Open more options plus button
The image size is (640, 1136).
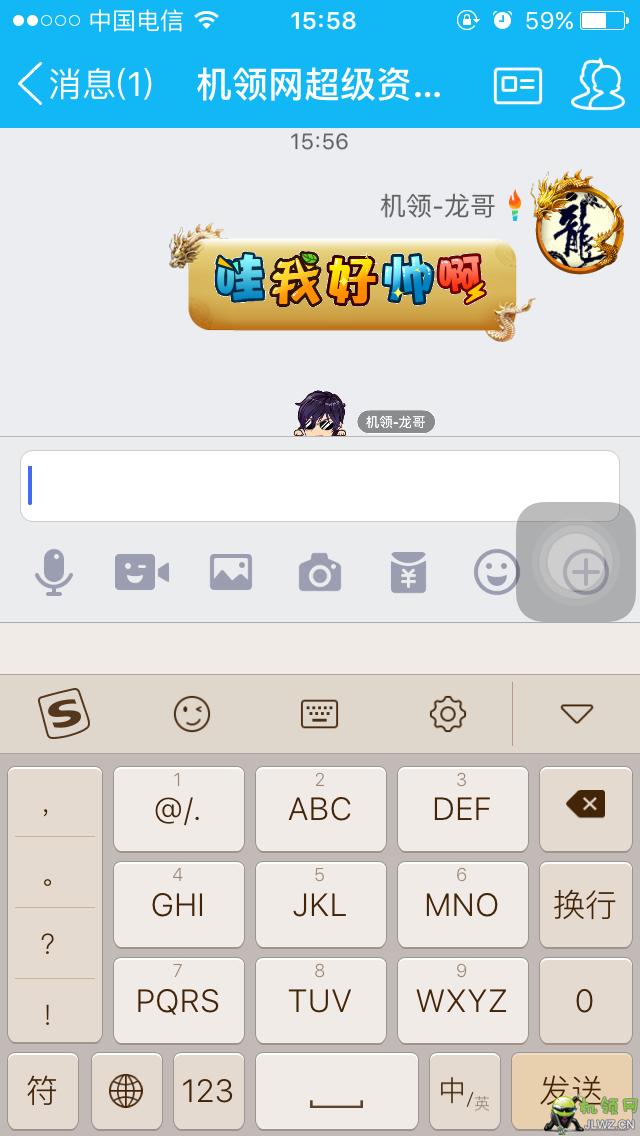tap(585, 573)
